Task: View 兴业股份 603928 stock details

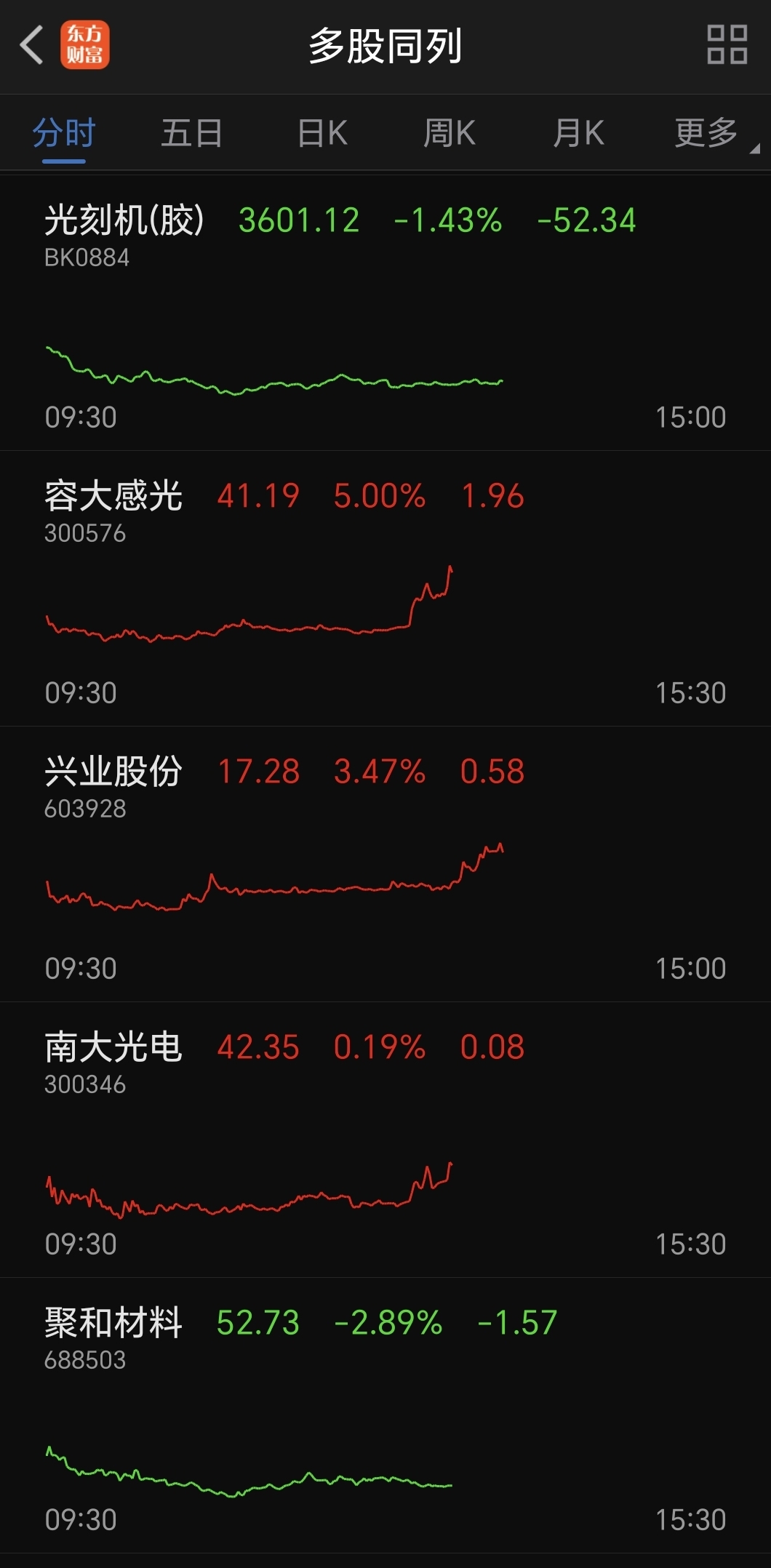Action: pos(113,784)
